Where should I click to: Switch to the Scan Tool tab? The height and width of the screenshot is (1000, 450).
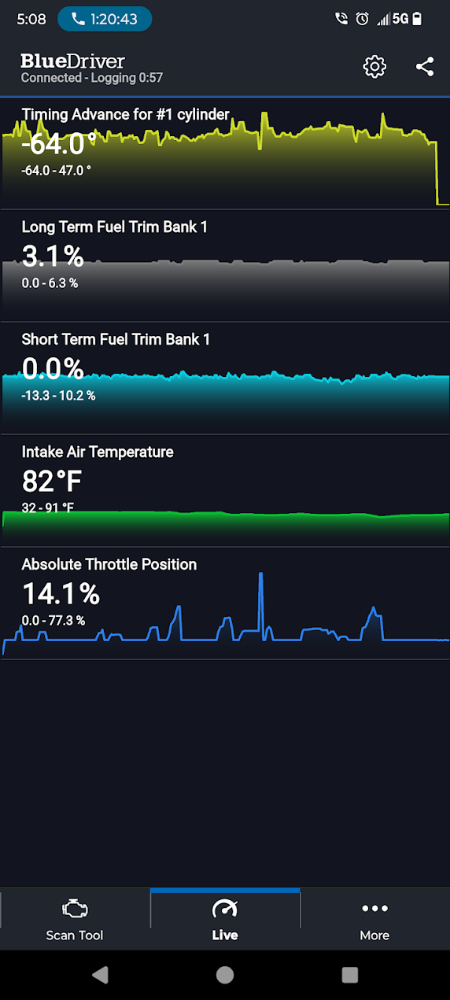pos(75,920)
